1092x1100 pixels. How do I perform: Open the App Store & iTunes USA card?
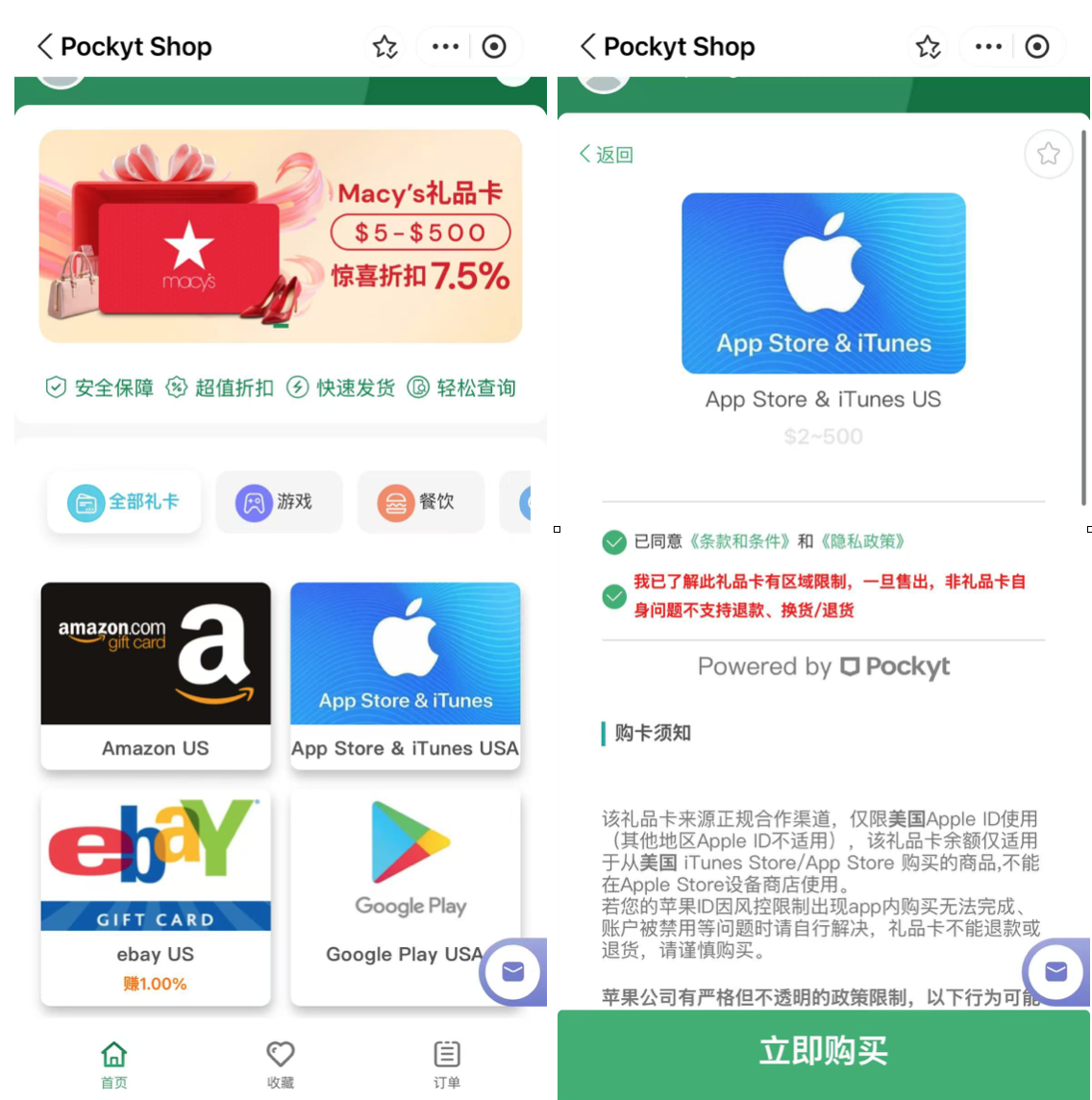tap(405, 675)
